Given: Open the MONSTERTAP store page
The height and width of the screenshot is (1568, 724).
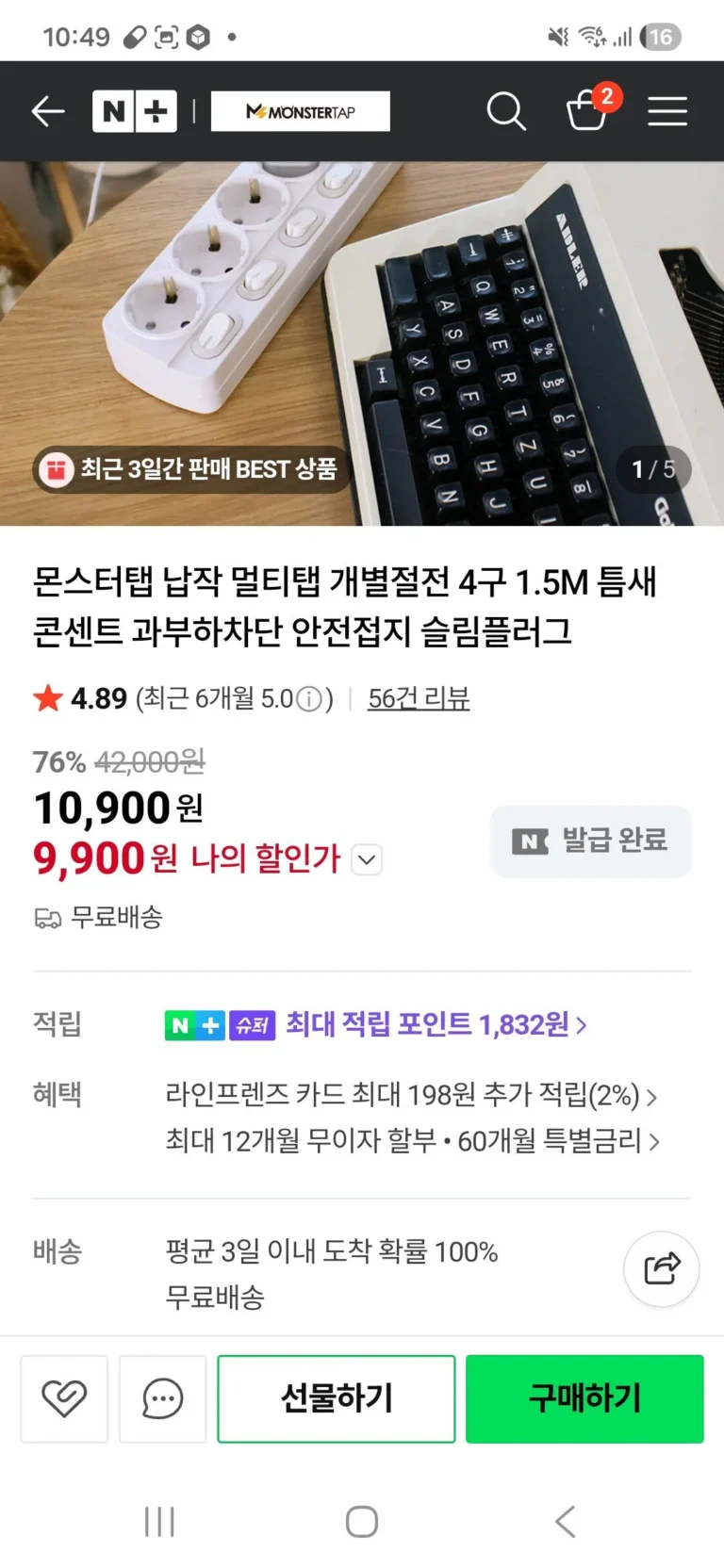Looking at the screenshot, I should pos(300,111).
